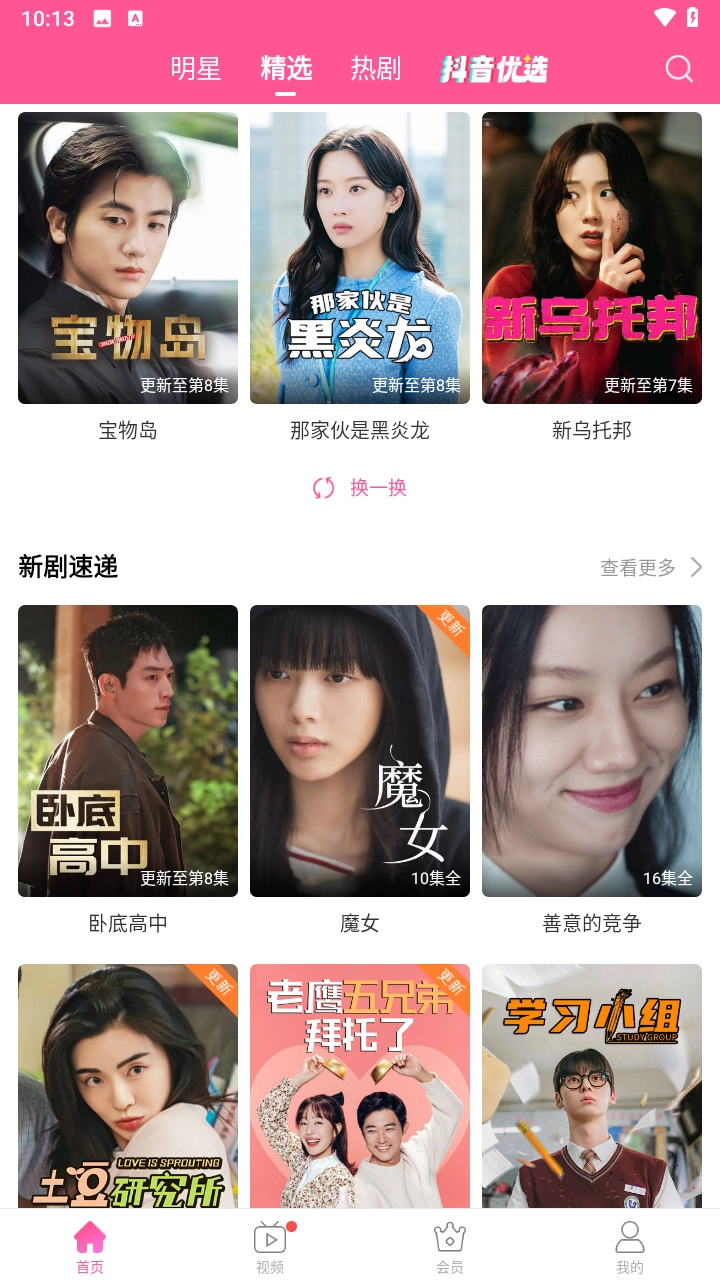
Task: Open the 学习小组 poster
Action: [592, 1085]
